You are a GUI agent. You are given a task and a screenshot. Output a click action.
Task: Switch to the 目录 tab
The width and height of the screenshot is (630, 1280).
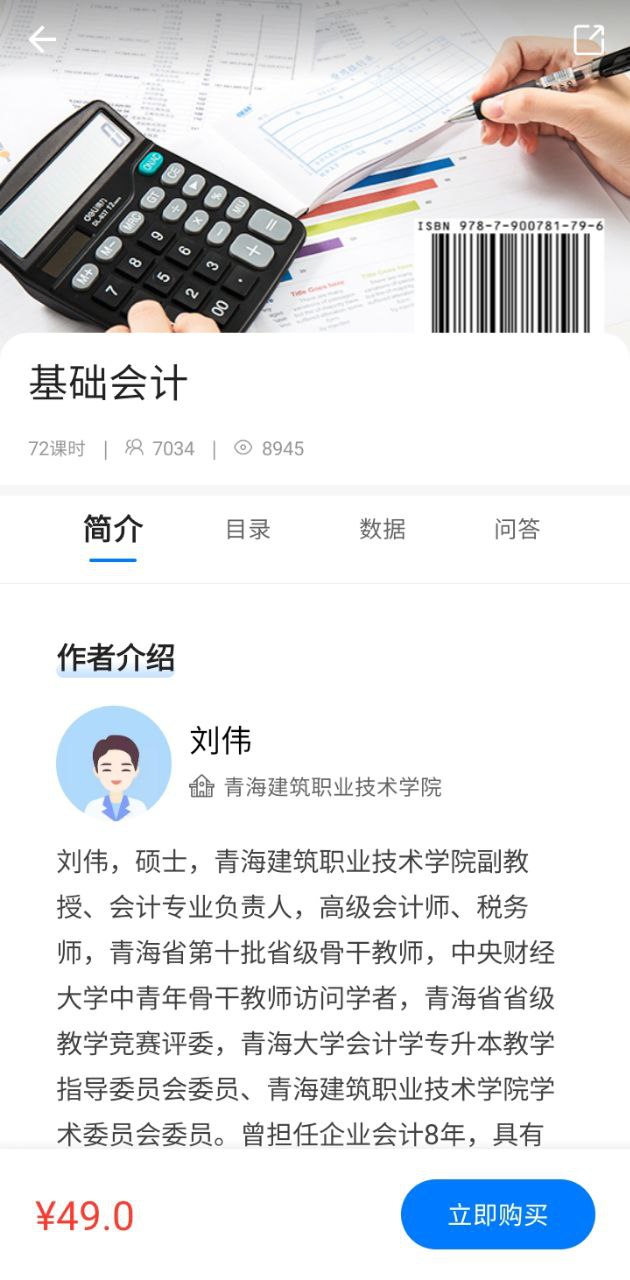pyautogui.click(x=248, y=530)
